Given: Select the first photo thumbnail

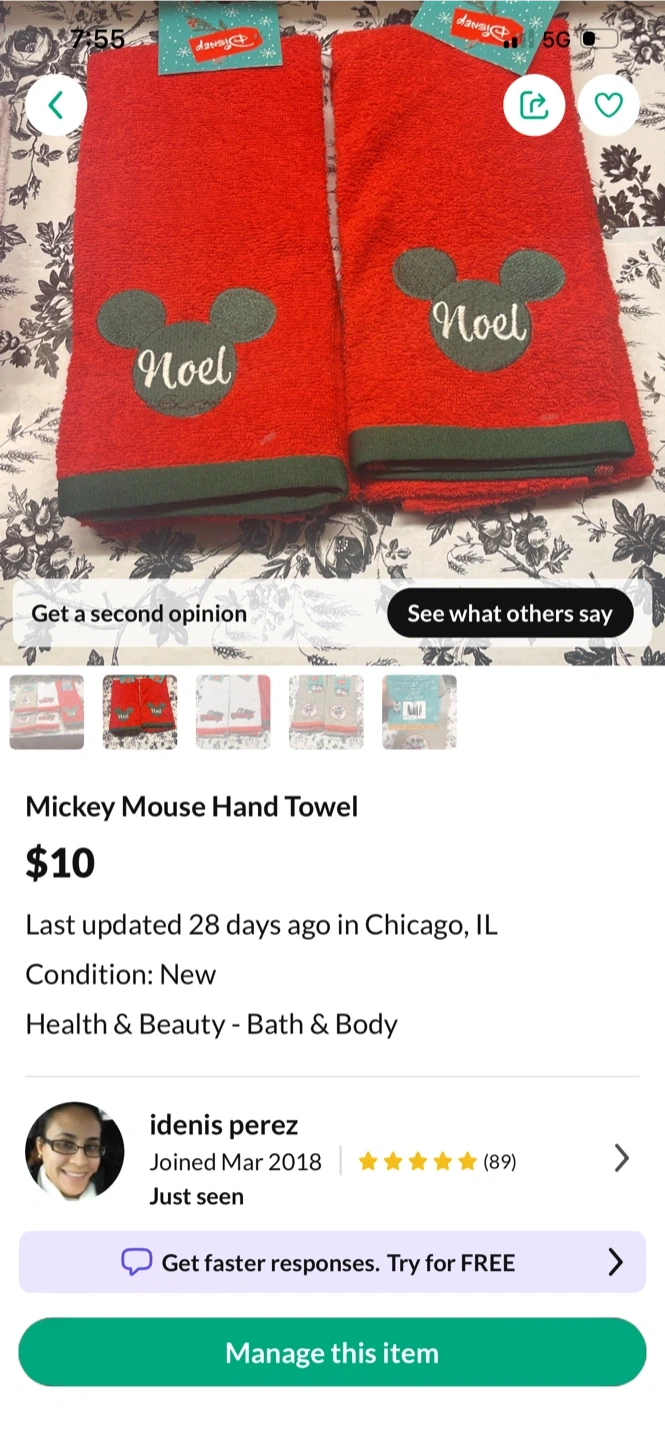Looking at the screenshot, I should (x=47, y=712).
